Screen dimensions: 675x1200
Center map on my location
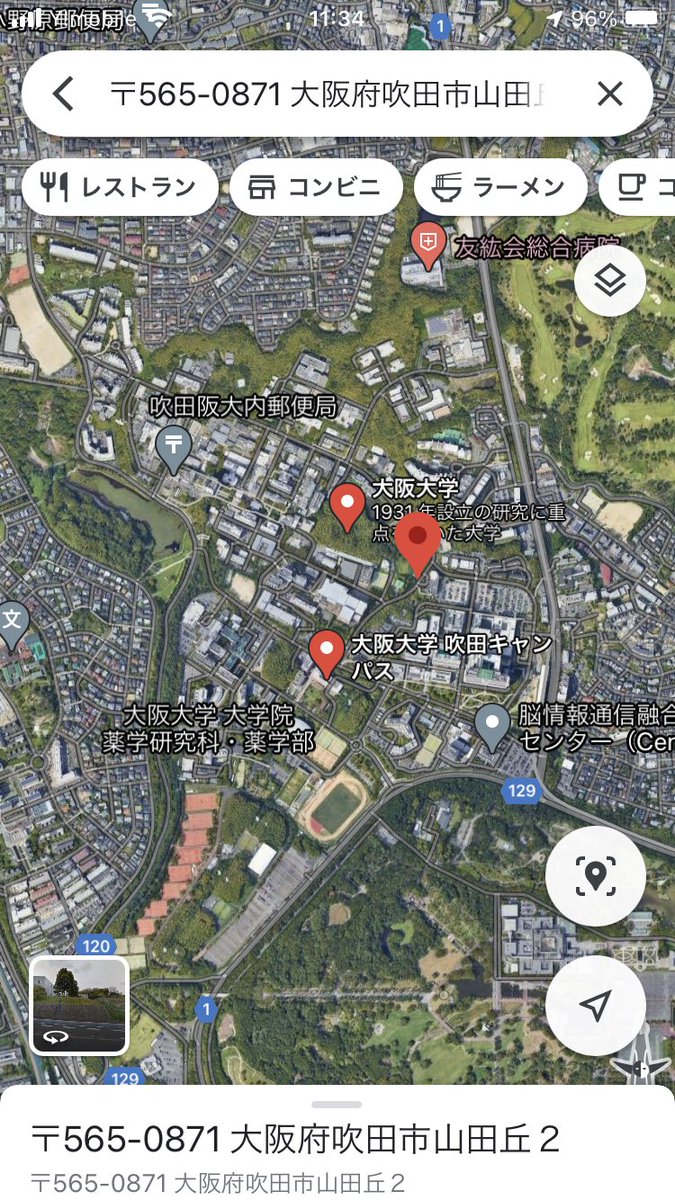pyautogui.click(x=595, y=1005)
